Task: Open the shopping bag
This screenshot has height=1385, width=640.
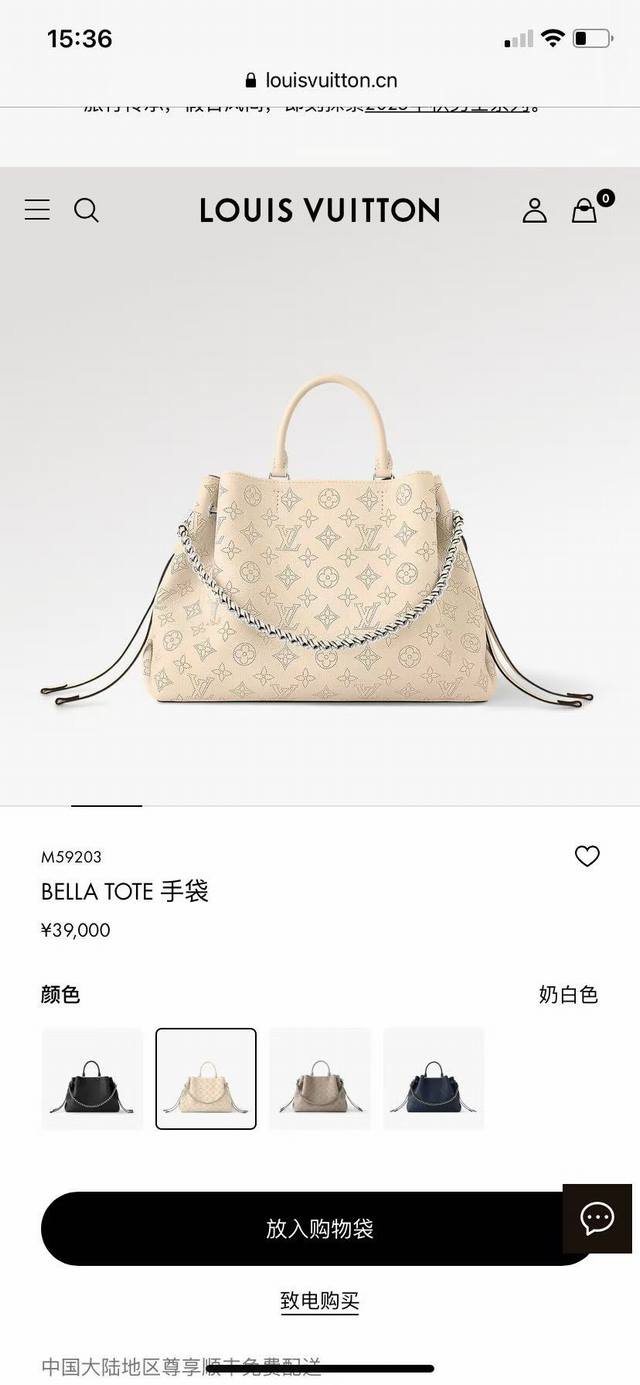Action: point(584,210)
